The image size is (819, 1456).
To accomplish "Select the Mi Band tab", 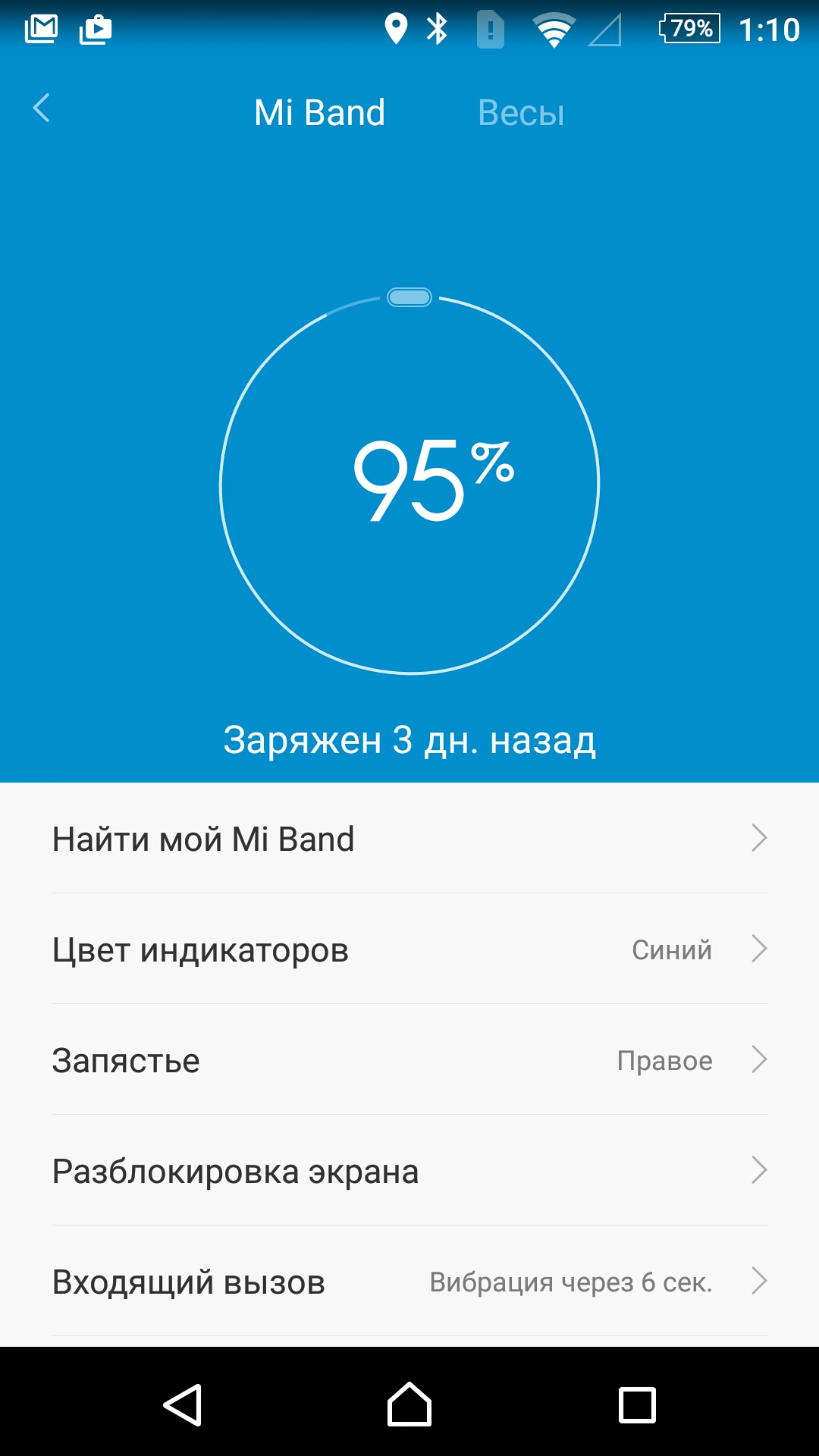I will coord(319,113).
